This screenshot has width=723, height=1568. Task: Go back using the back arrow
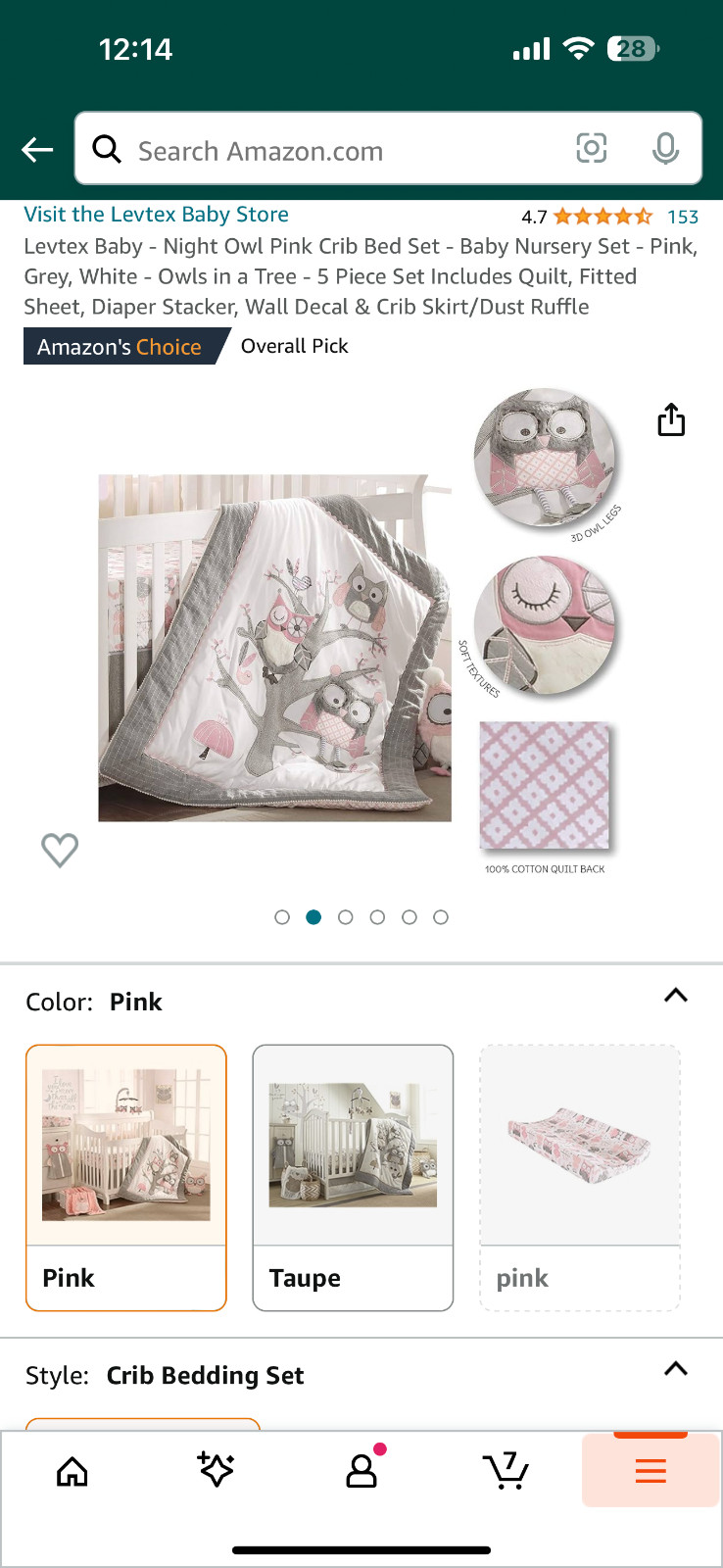pos(37,150)
